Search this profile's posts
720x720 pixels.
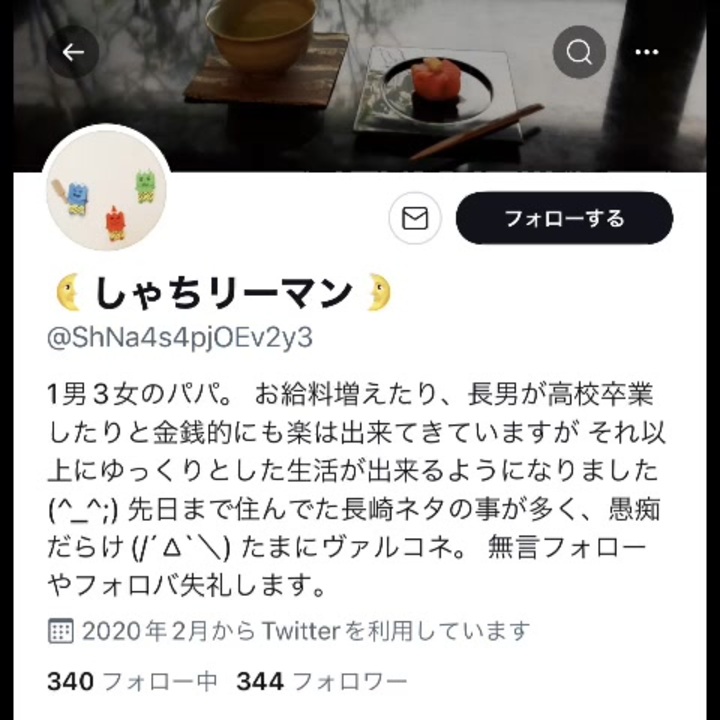pos(579,52)
